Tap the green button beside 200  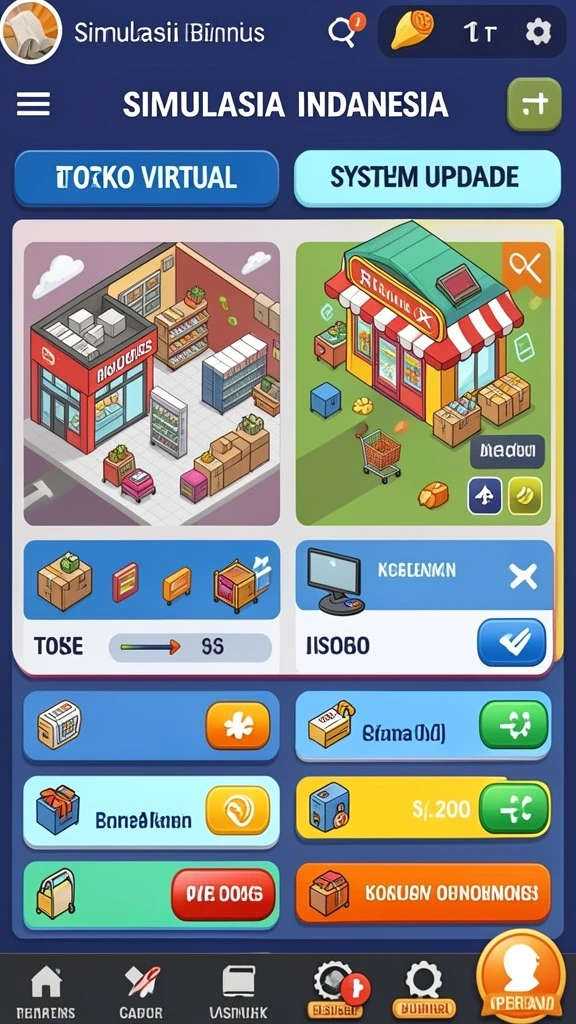point(514,808)
